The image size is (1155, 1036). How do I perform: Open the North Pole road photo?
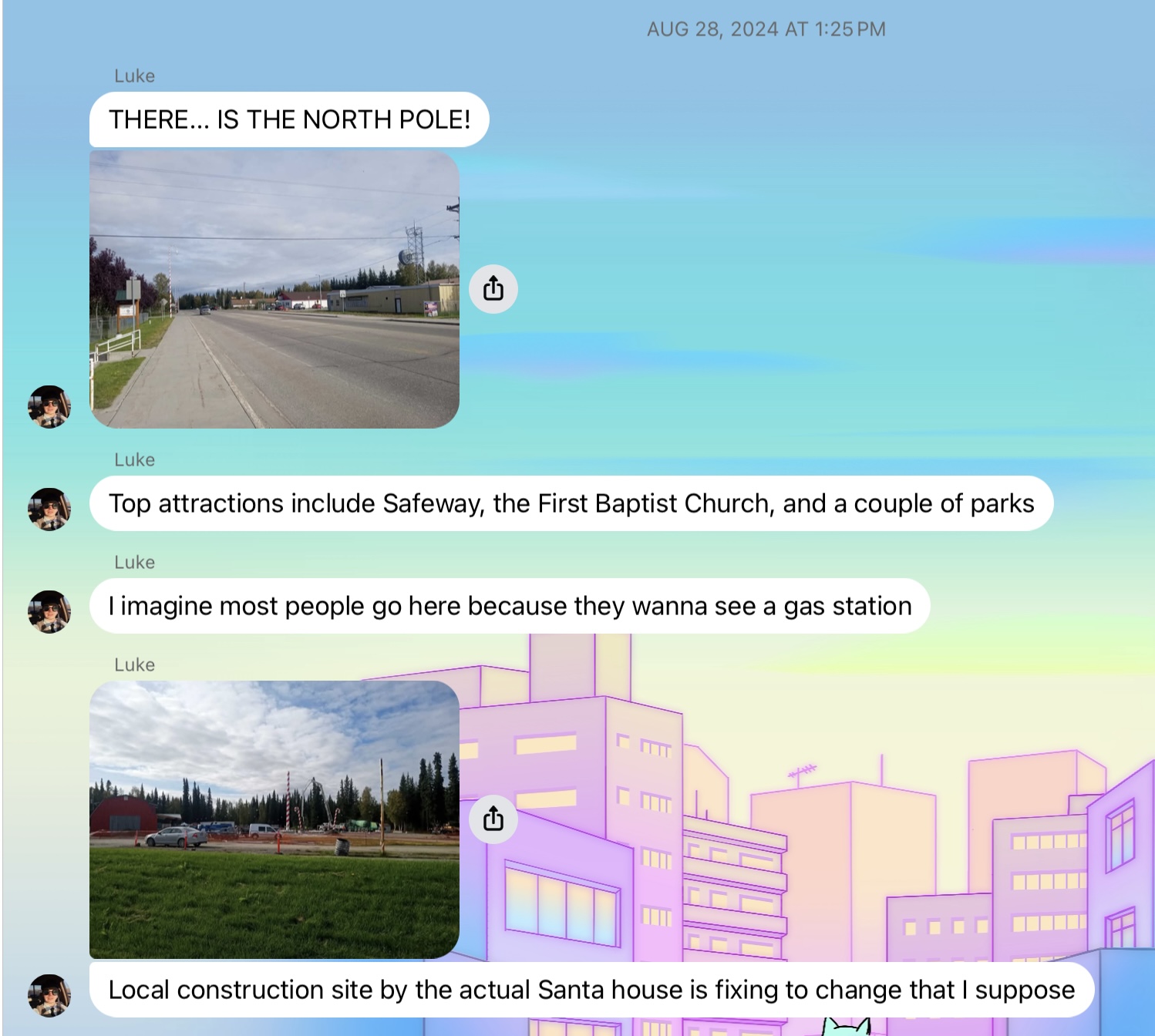[274, 289]
